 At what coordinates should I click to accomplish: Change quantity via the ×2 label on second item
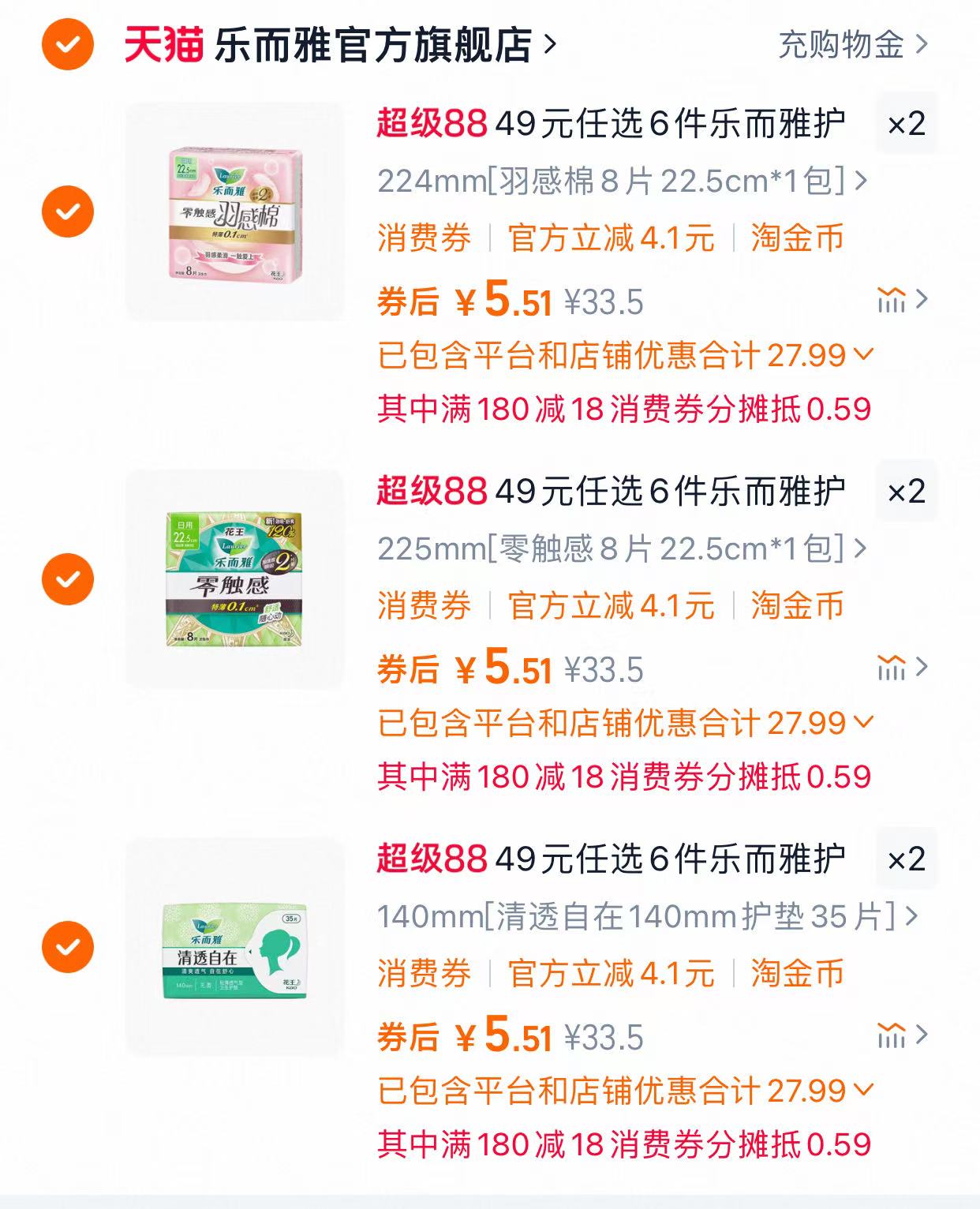tap(904, 494)
